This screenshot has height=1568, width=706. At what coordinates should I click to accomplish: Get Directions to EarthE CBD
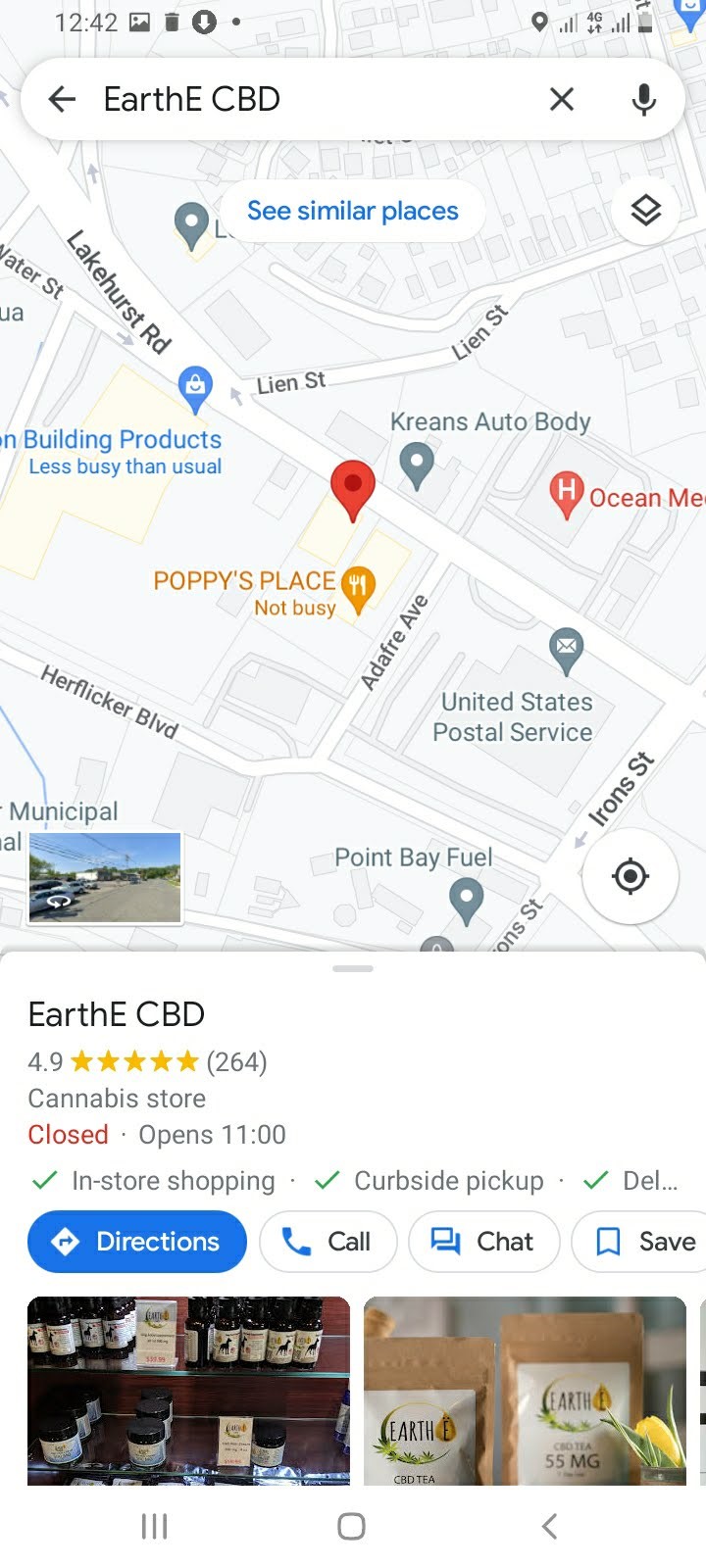137,1242
